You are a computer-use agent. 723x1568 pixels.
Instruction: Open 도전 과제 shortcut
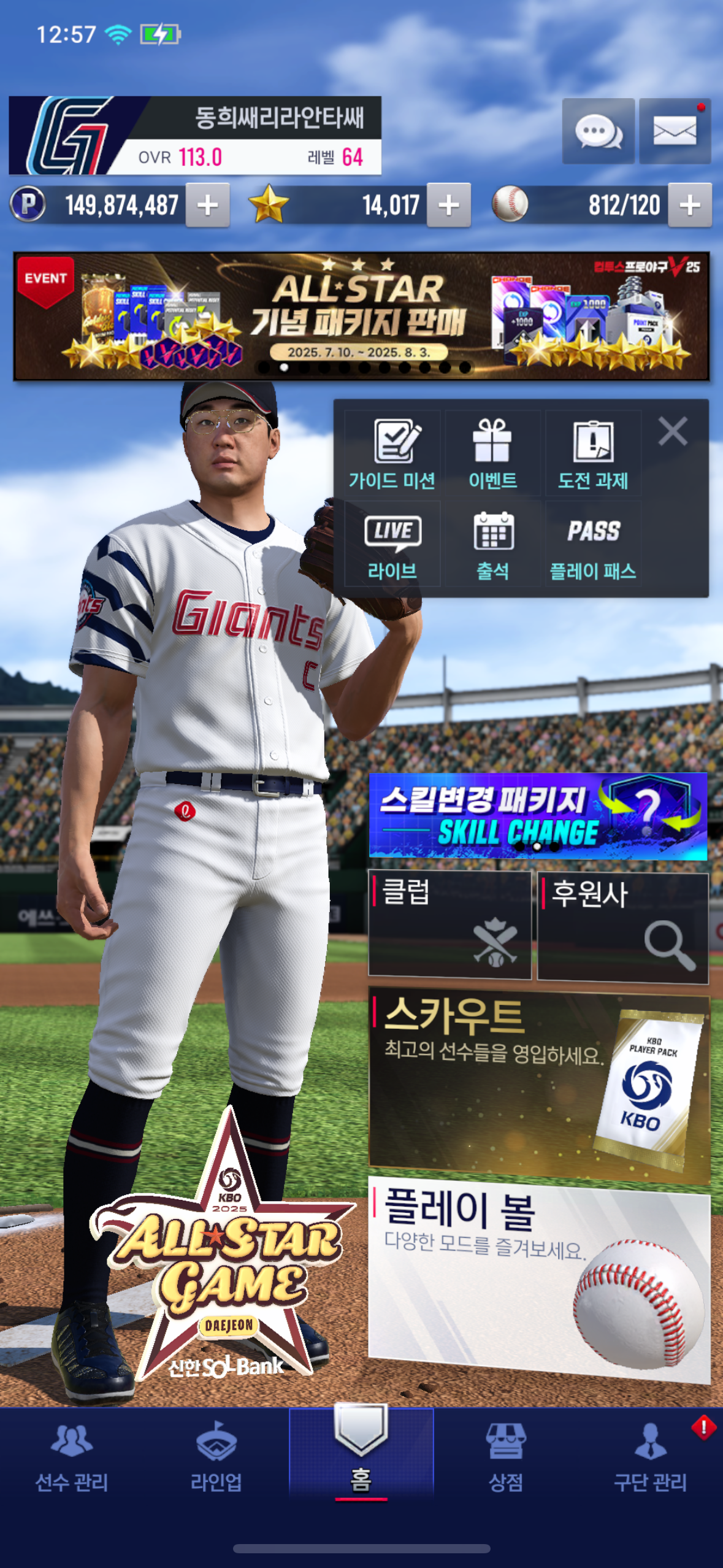593,454
